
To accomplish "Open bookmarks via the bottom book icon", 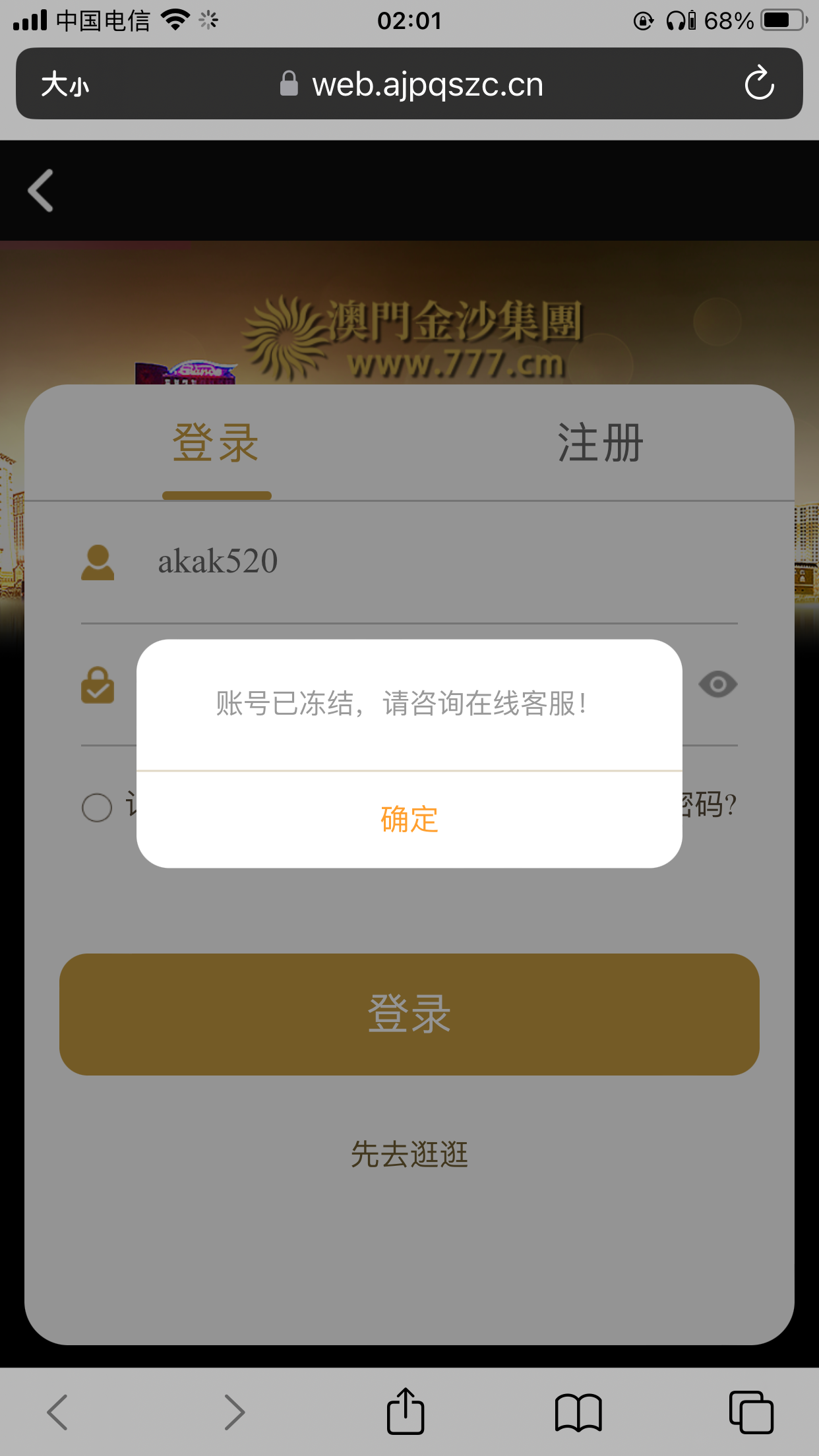I will [578, 1411].
